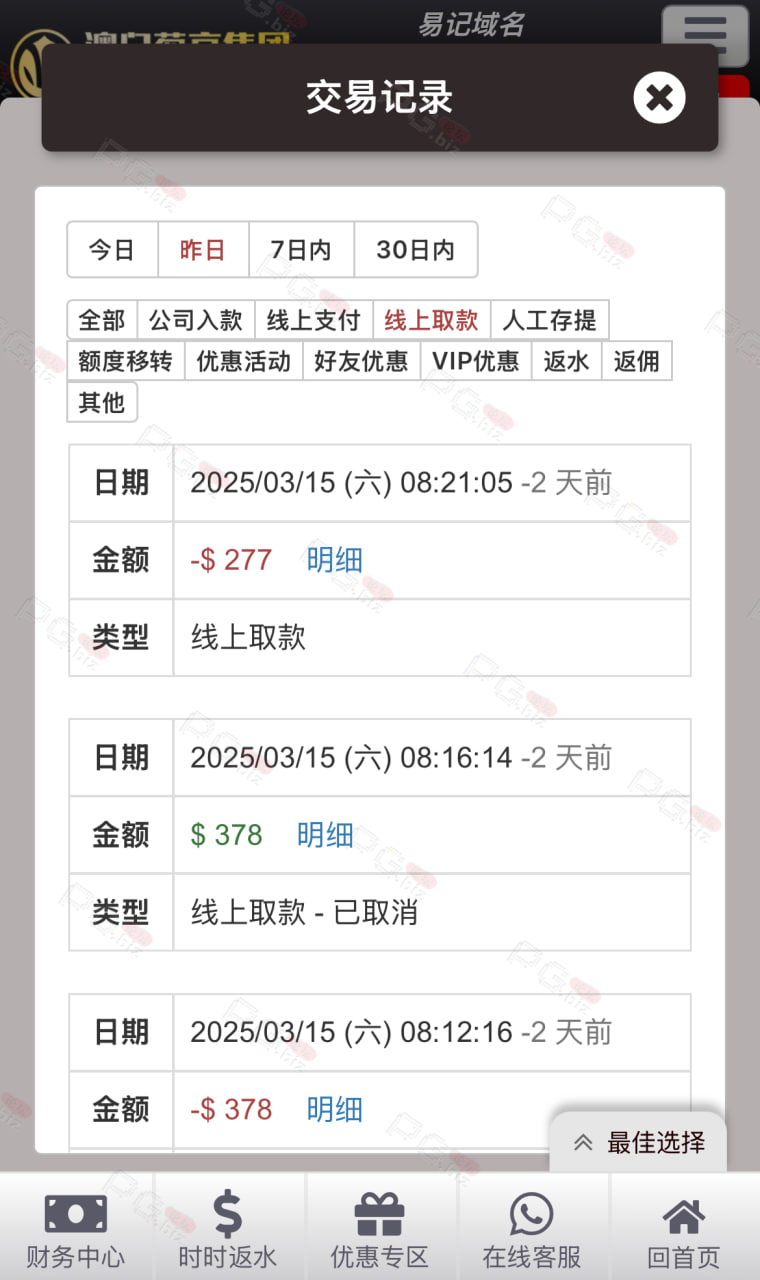Image resolution: width=760 pixels, height=1280 pixels.
Task: Close the 交易记录 dialog
Action: 659,98
